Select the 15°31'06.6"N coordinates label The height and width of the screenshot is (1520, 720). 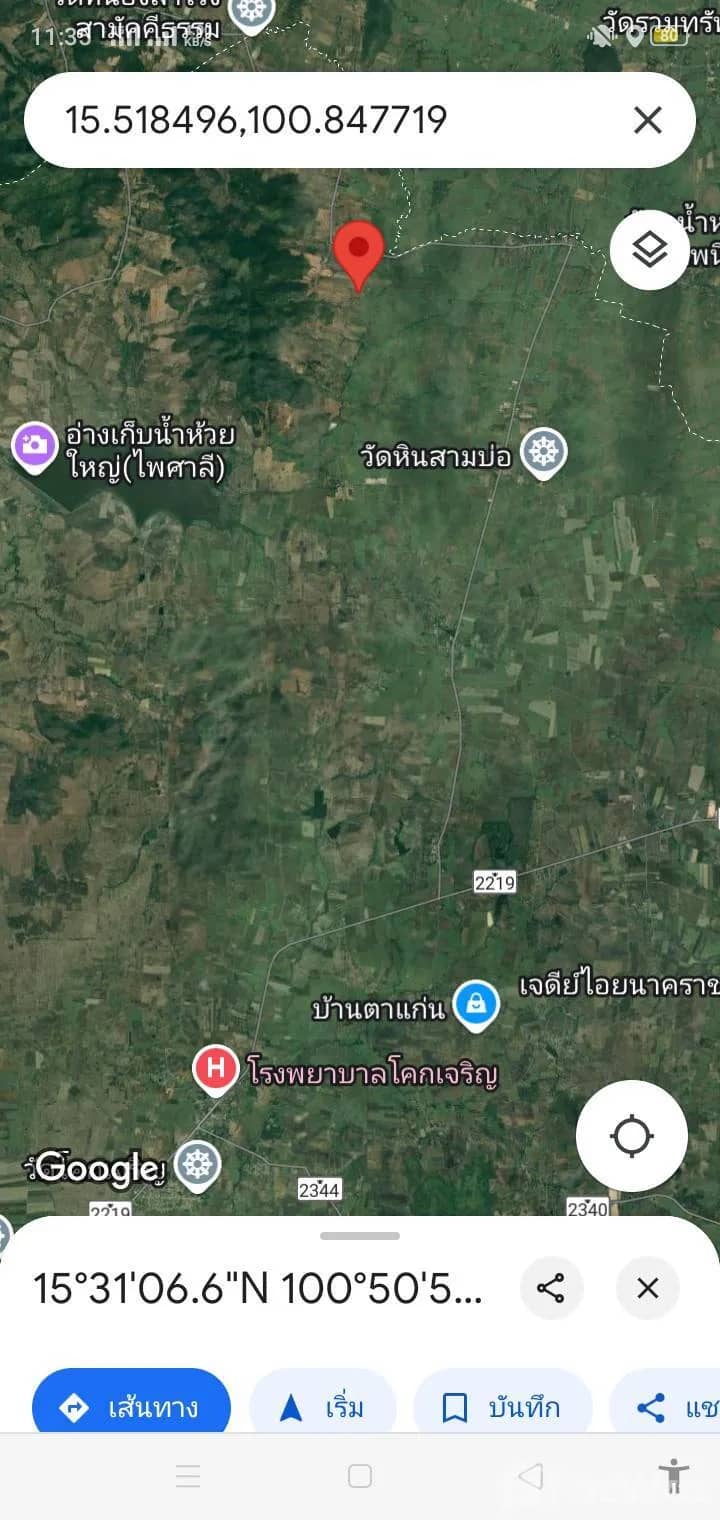point(255,1288)
